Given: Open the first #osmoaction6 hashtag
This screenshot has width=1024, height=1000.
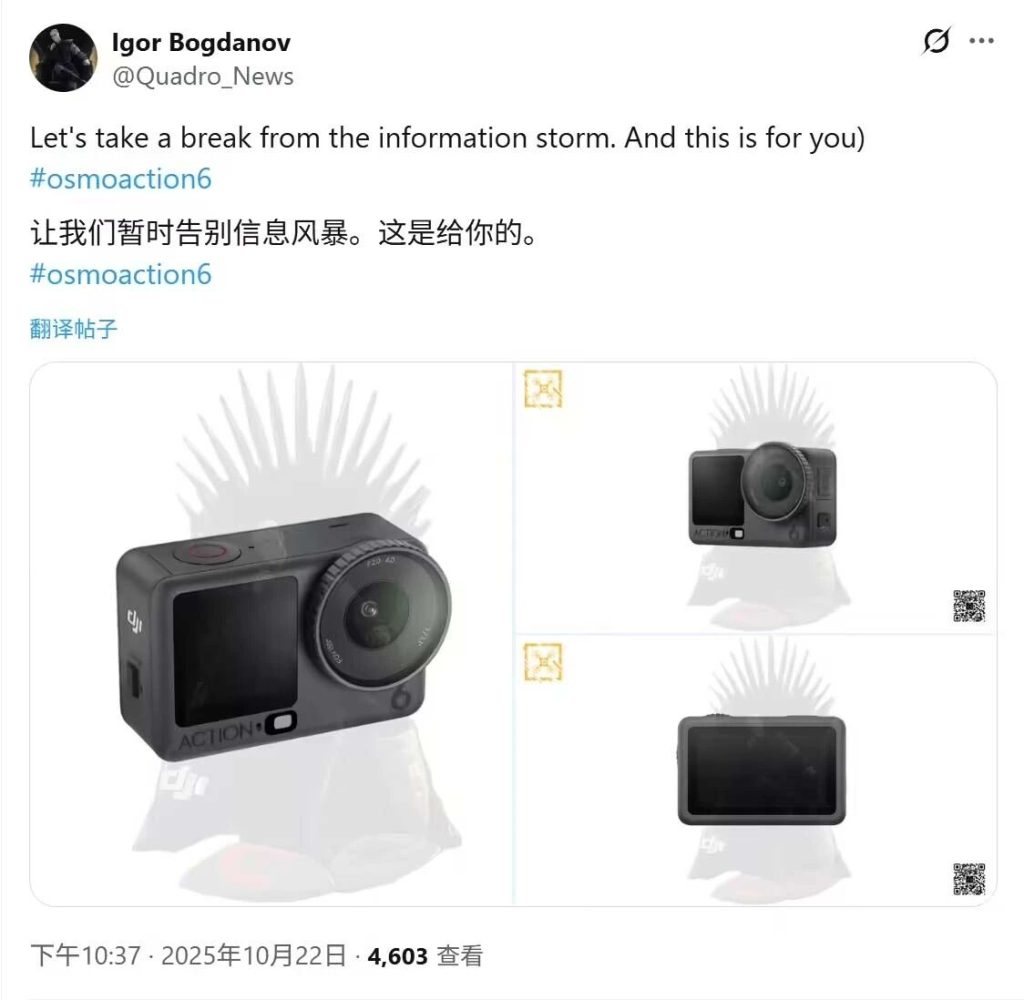Looking at the screenshot, I should pos(121,179).
